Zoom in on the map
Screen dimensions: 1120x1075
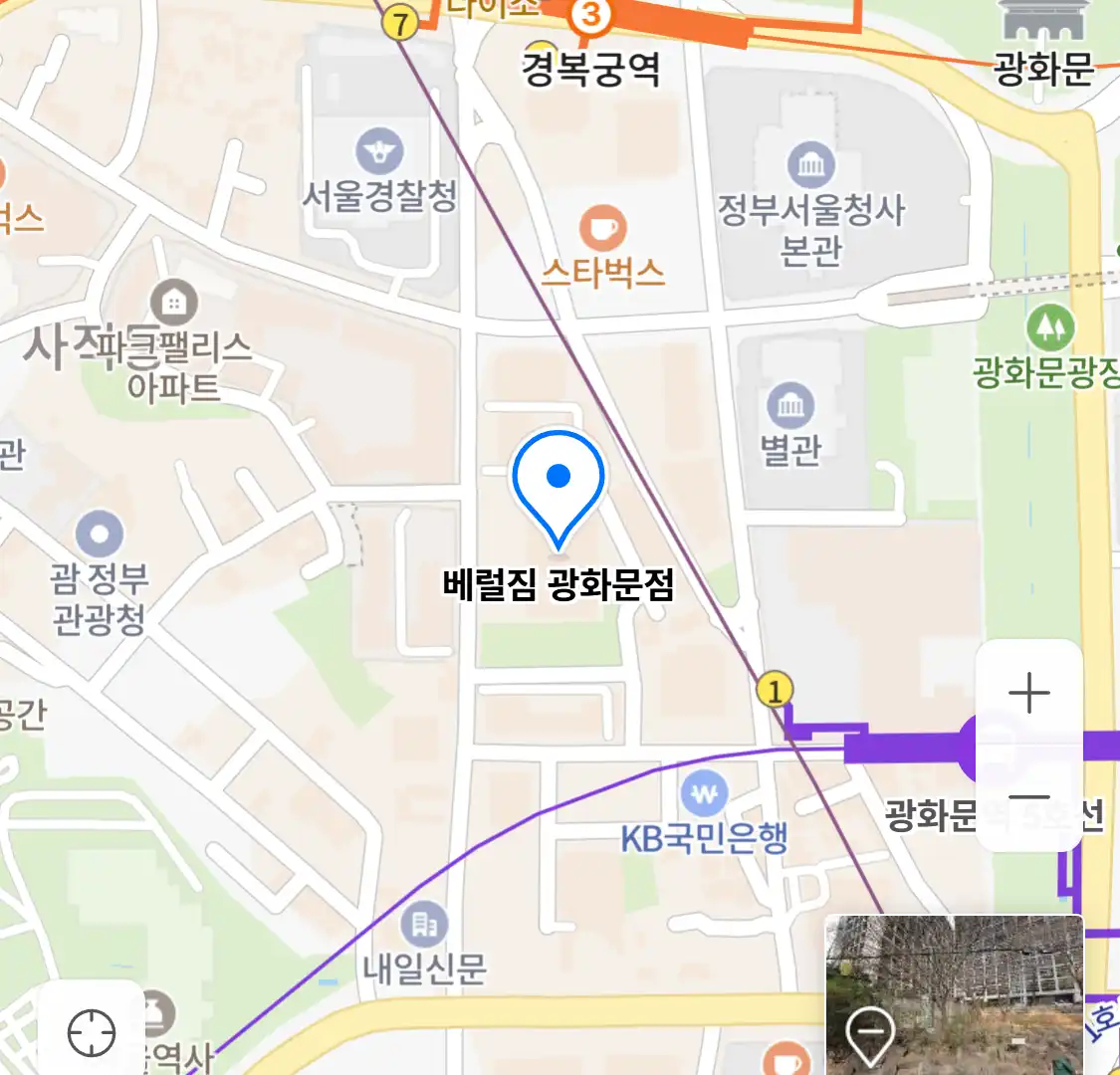tap(1028, 693)
